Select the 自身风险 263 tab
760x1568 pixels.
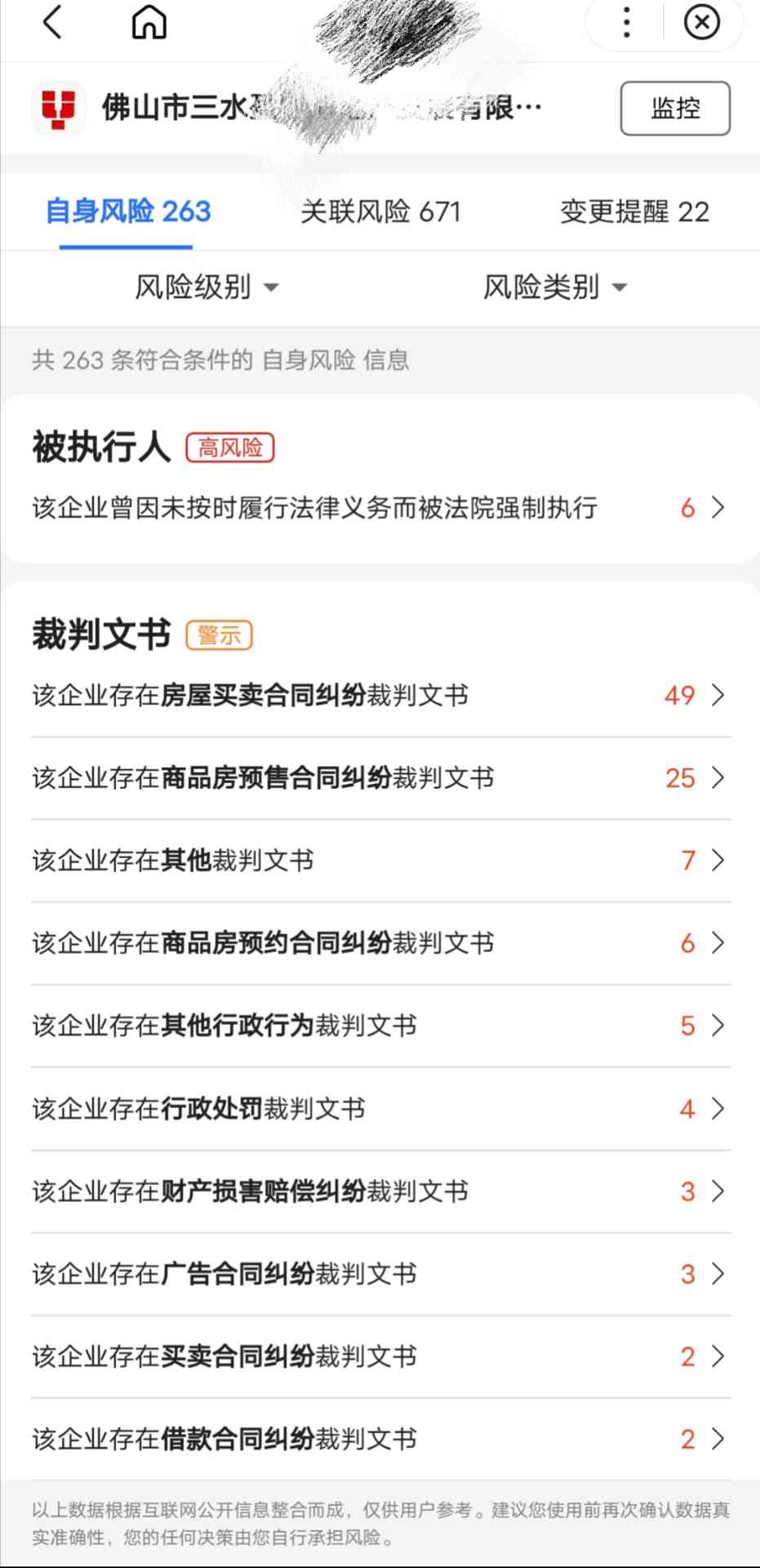(x=127, y=212)
